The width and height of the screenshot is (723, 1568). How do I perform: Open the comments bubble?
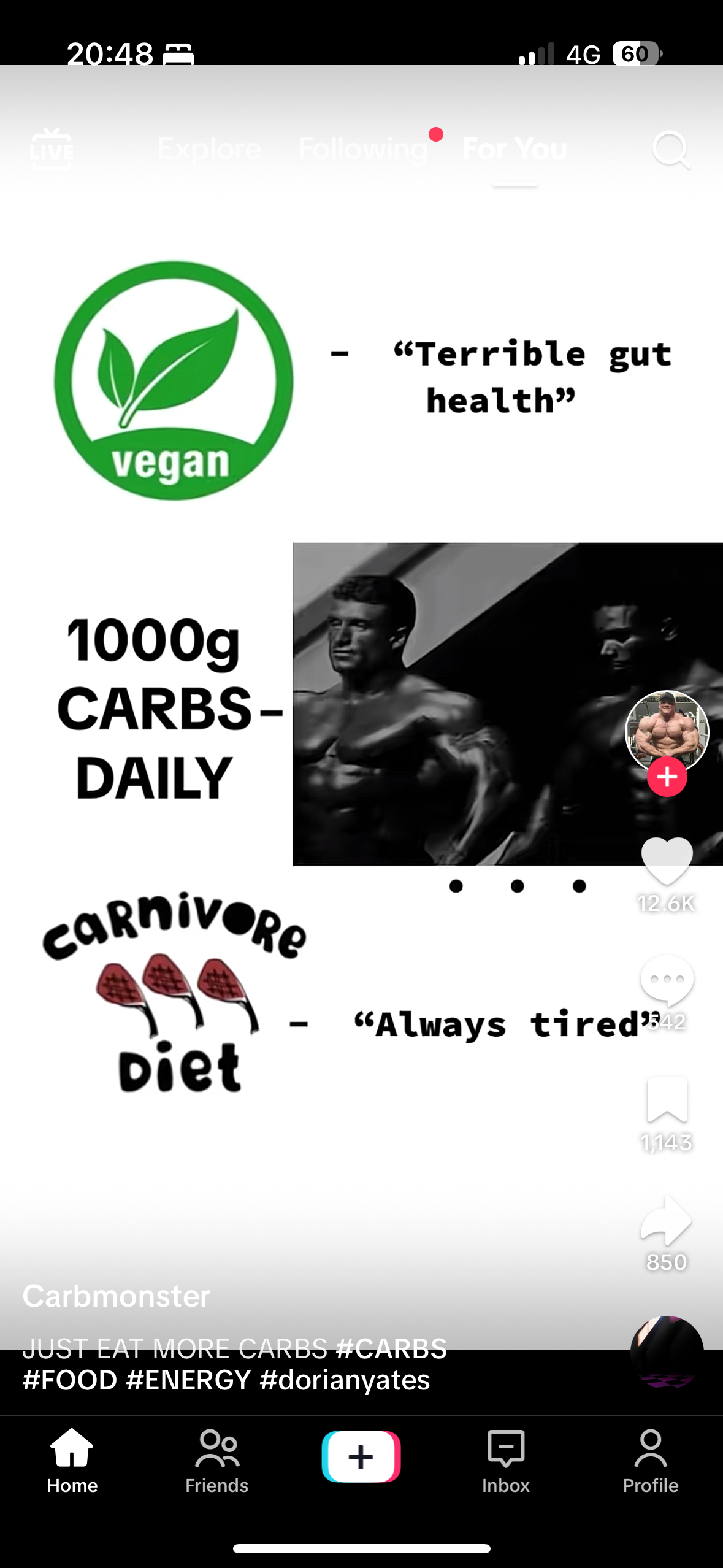coord(667,980)
